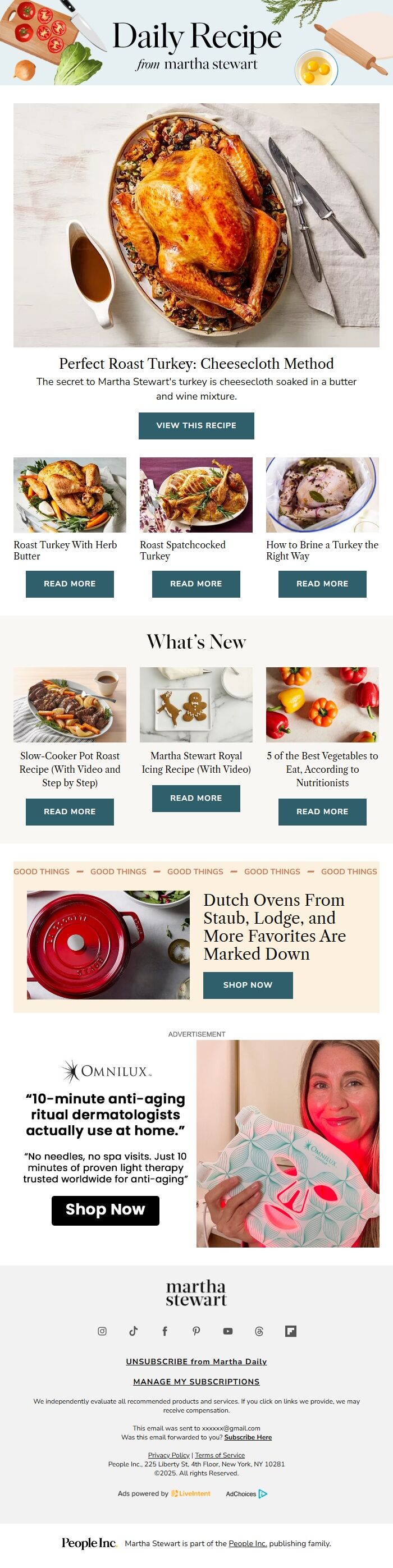Read more about Roast Spatchcocked Turkey
Viewport: 393px width, 1568px height.
195,584
